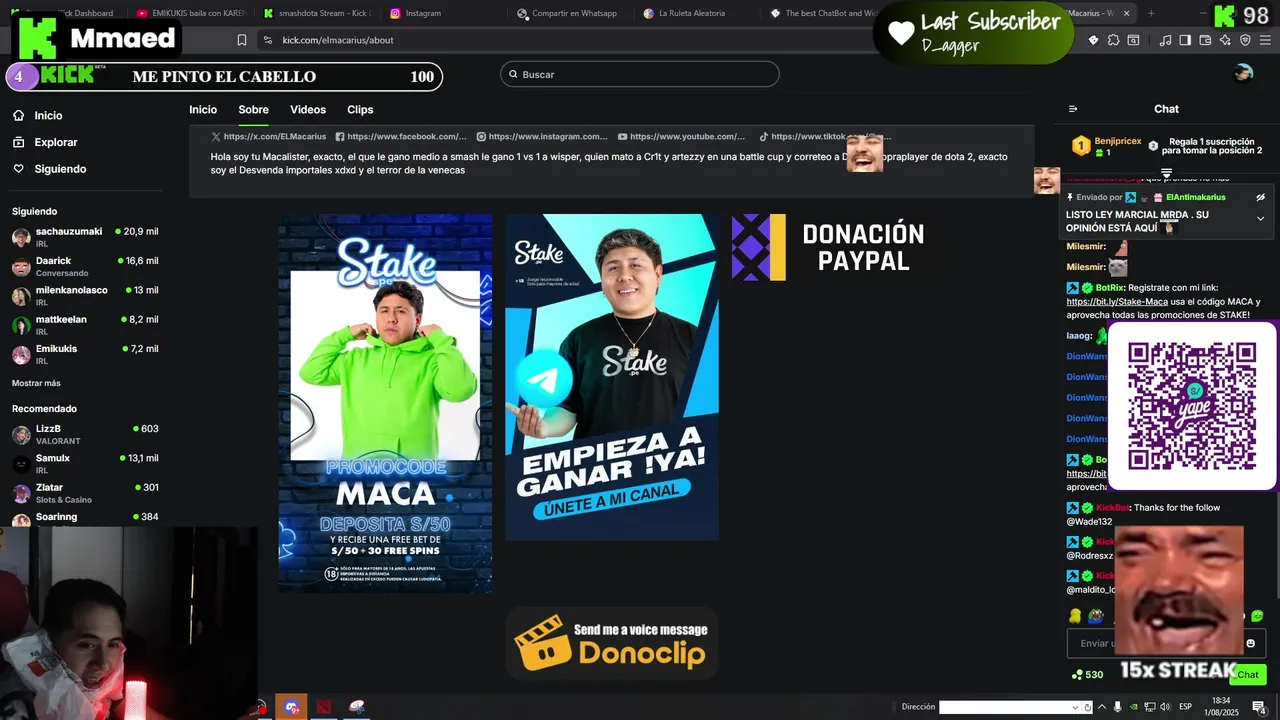Open the Donoclip voice message banner
The height and width of the screenshot is (720, 1280).
pyautogui.click(x=611, y=643)
